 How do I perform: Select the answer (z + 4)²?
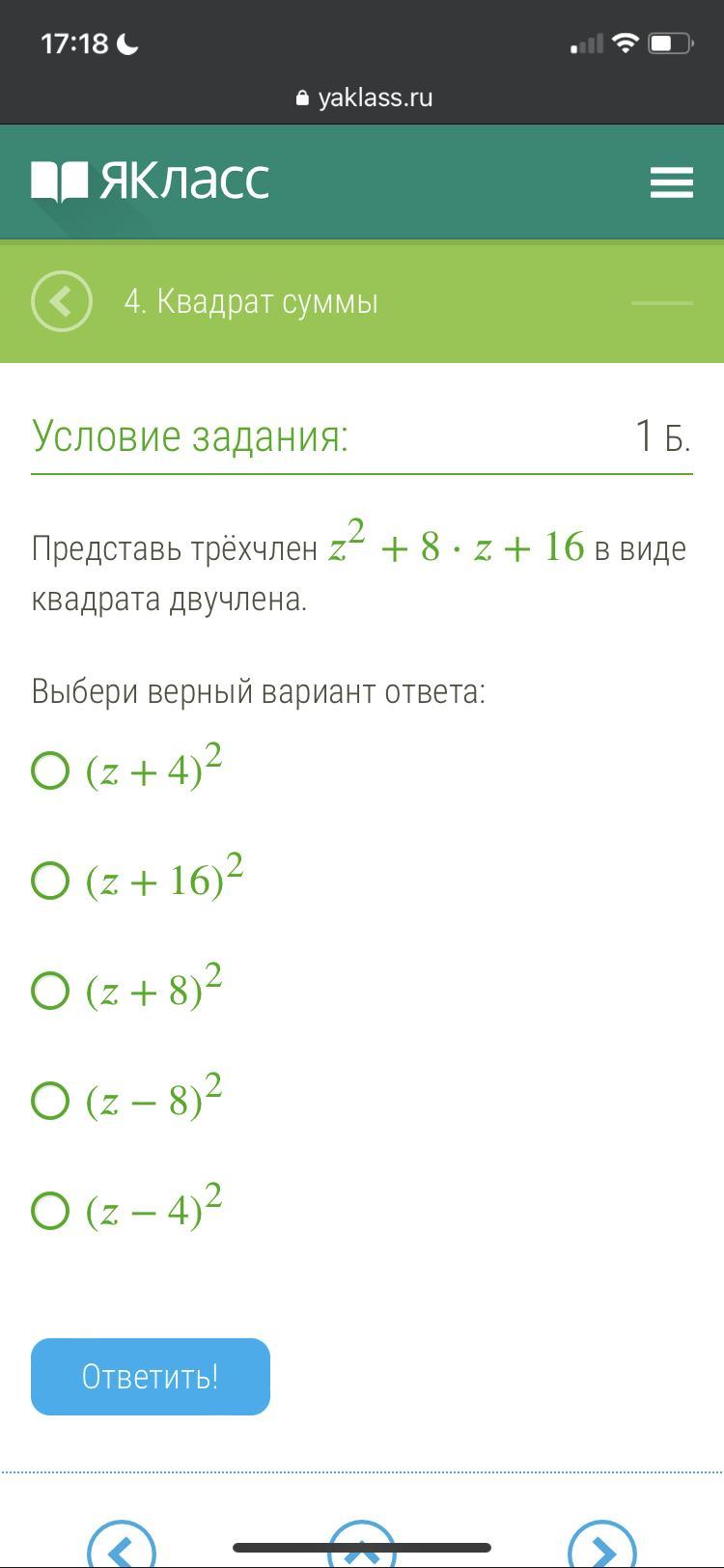50,770
